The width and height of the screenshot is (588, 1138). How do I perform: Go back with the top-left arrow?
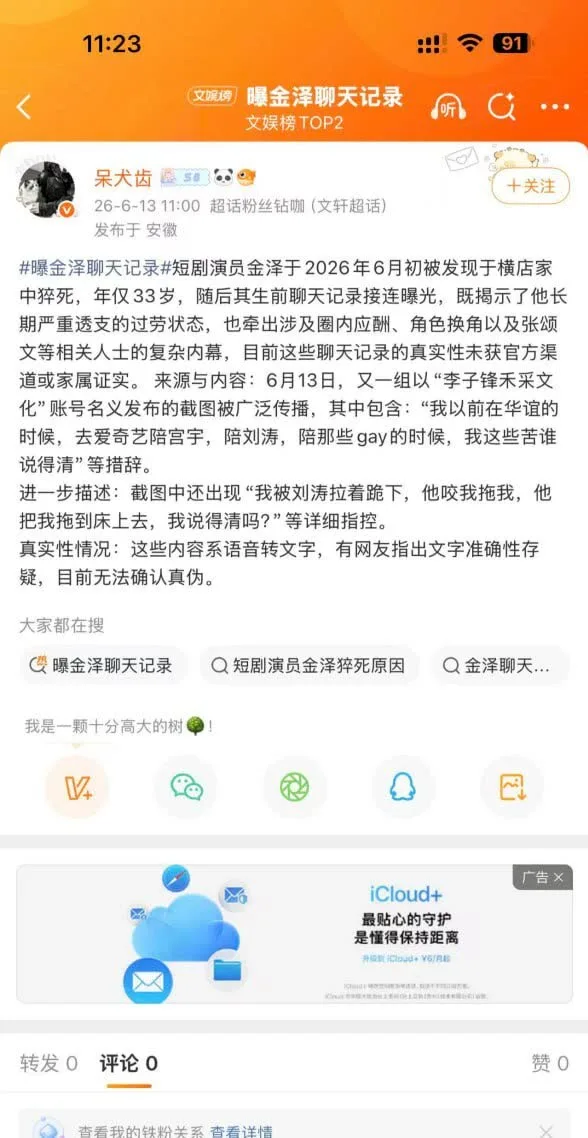point(24,107)
